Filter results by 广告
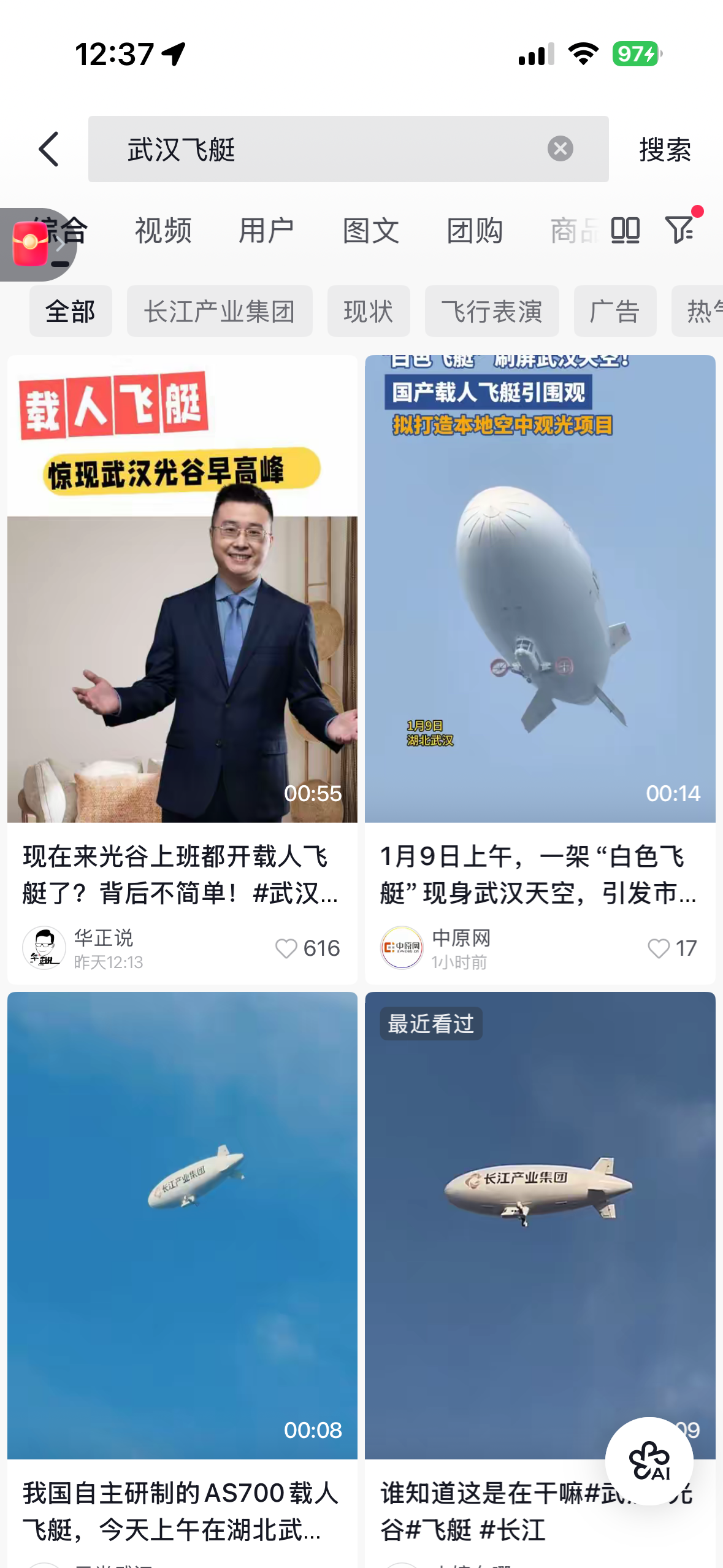The width and height of the screenshot is (723, 1568). pyautogui.click(x=615, y=312)
